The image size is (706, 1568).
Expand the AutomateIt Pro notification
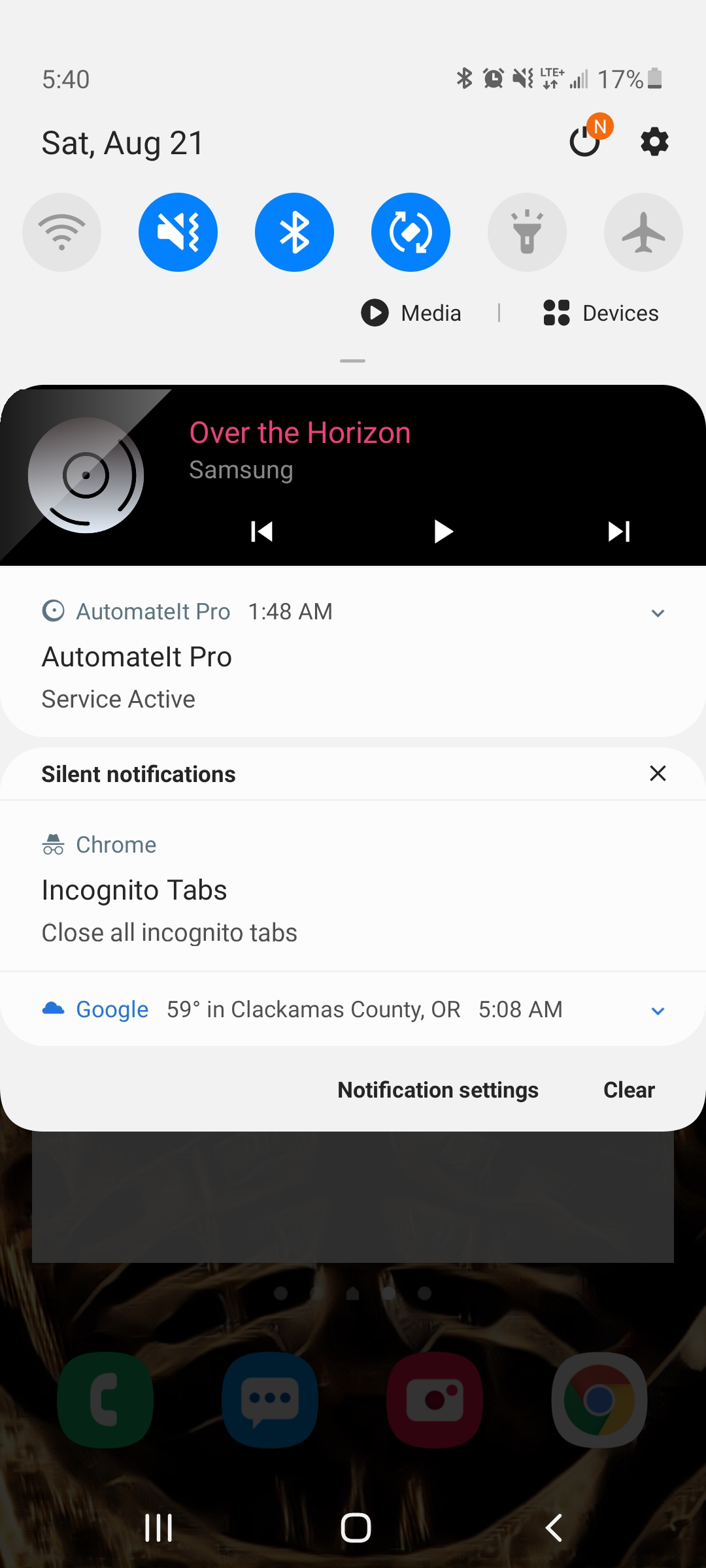coord(658,613)
